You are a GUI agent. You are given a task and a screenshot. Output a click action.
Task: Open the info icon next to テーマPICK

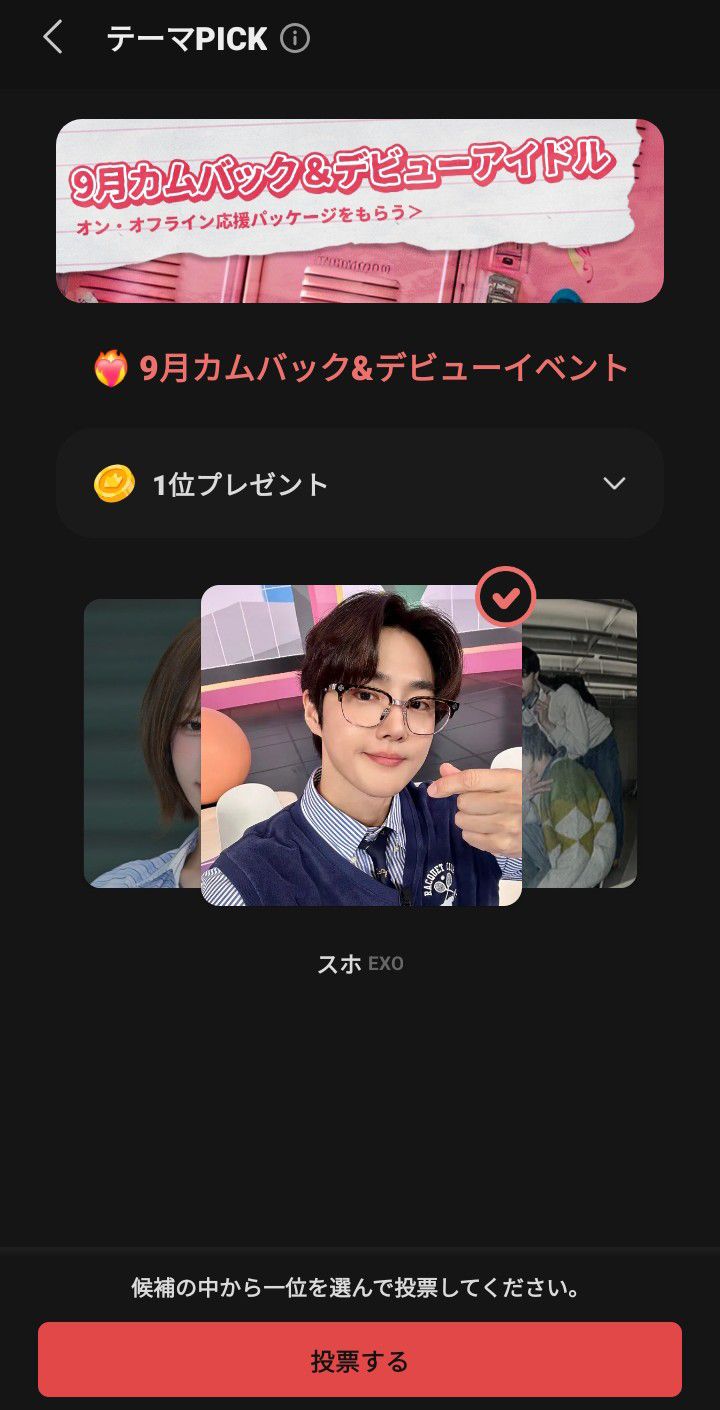coord(295,39)
